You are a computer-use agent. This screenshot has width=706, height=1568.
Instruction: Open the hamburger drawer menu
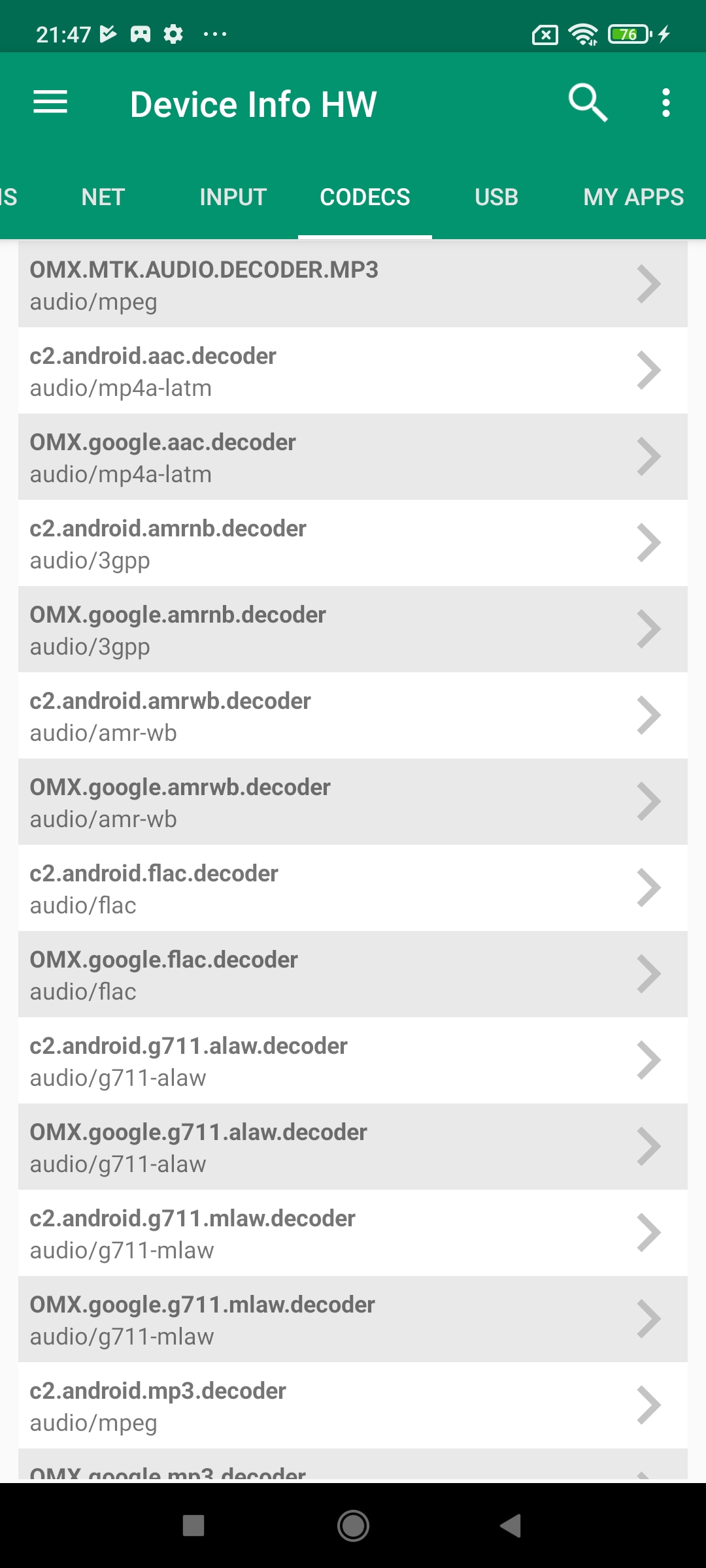click(x=50, y=103)
